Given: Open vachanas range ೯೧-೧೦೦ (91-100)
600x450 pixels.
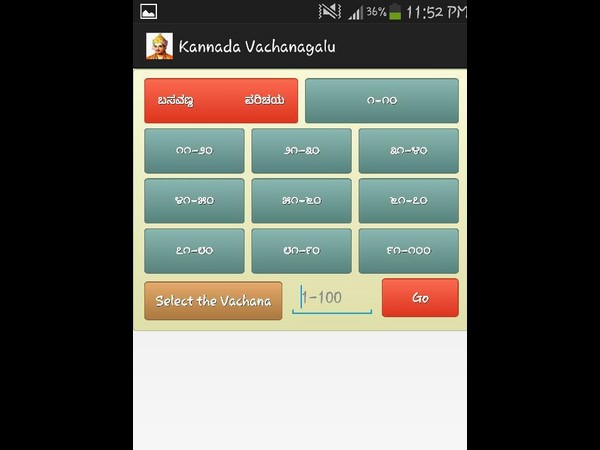Looking at the screenshot, I should (408, 251).
